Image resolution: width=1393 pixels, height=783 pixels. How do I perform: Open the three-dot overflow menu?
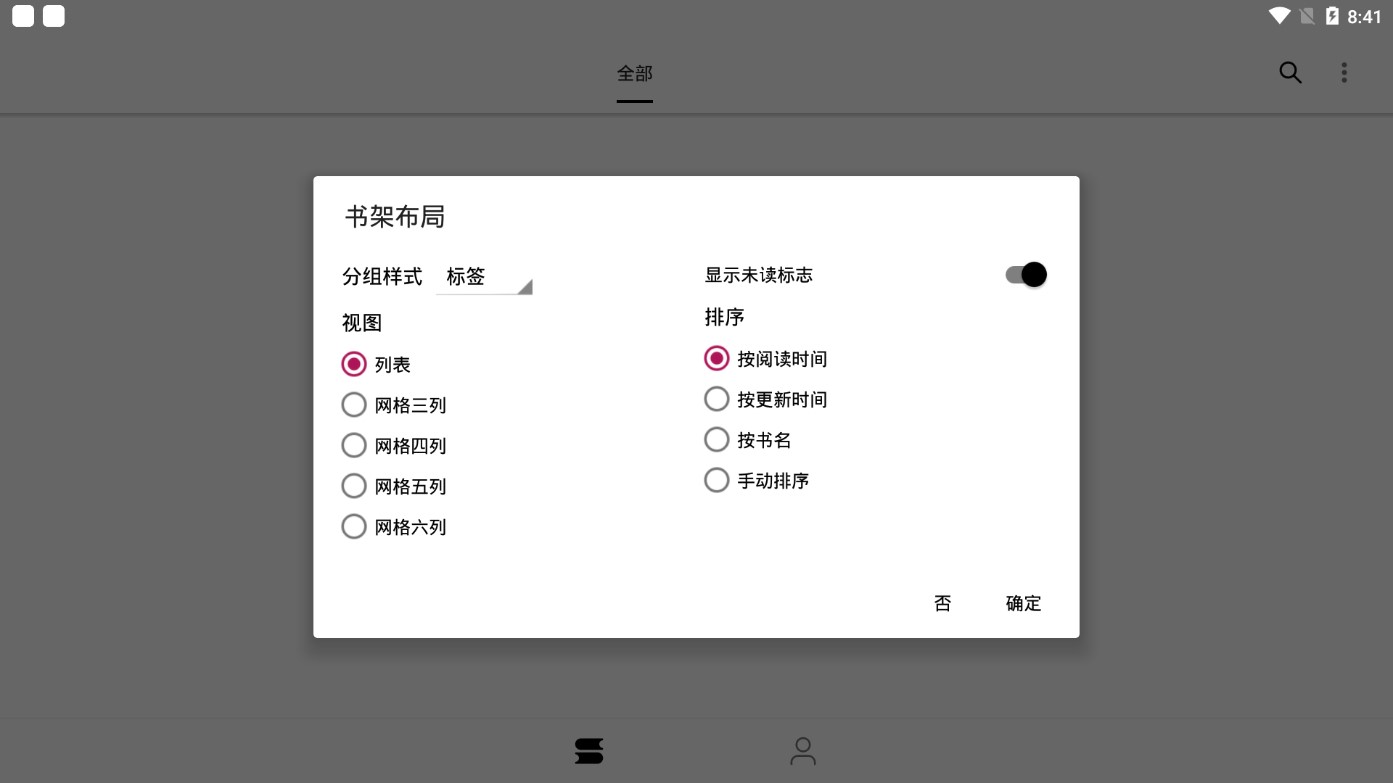1344,72
